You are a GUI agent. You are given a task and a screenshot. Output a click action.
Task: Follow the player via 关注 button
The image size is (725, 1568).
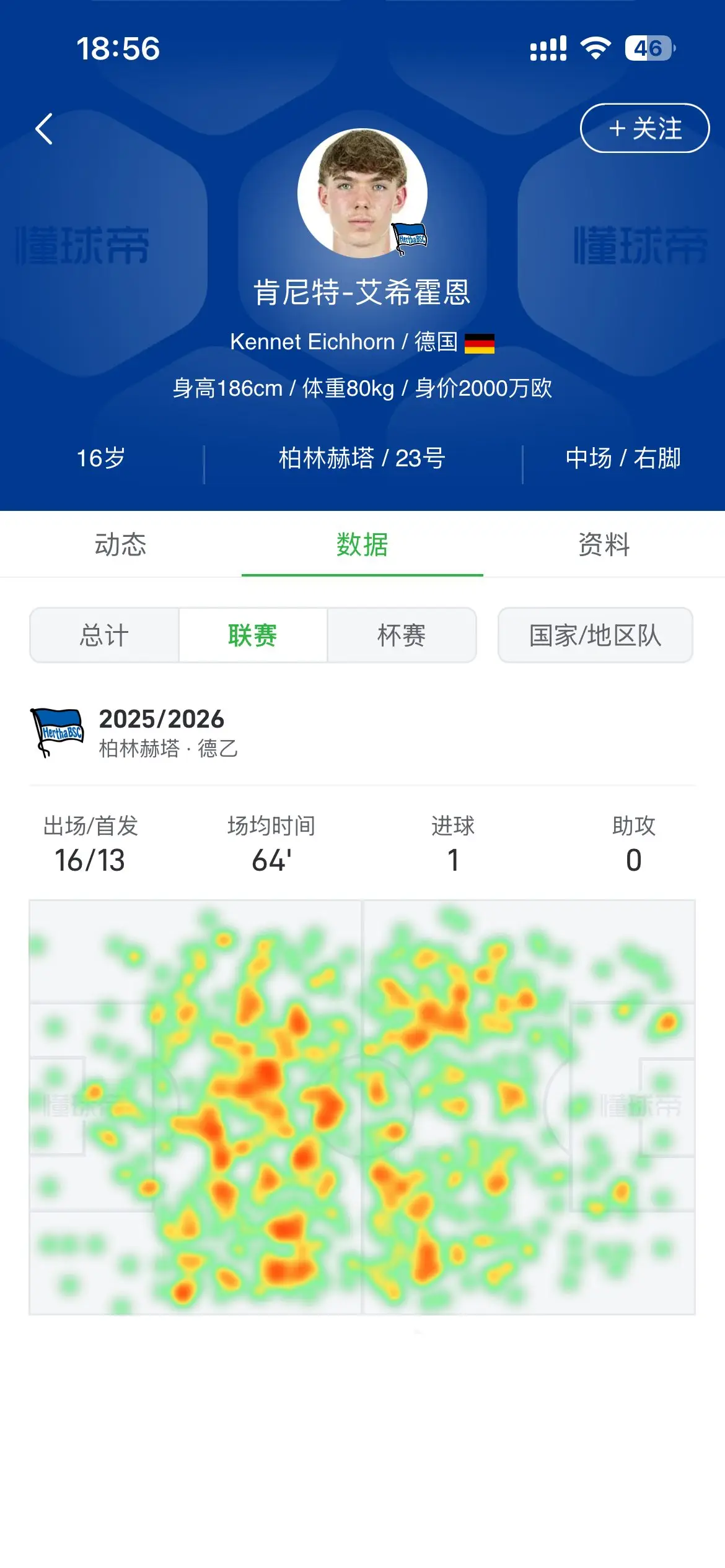[644, 128]
